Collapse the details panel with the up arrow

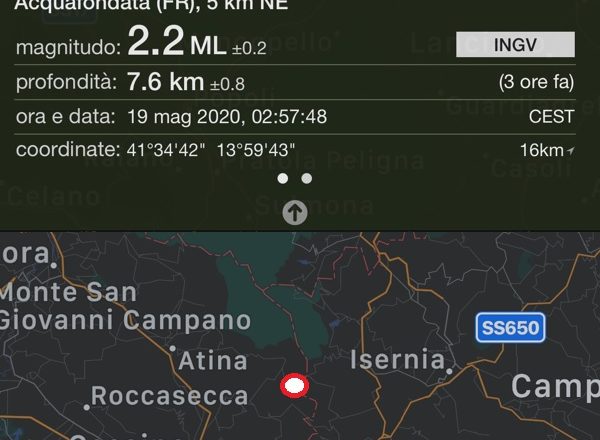pos(295,212)
